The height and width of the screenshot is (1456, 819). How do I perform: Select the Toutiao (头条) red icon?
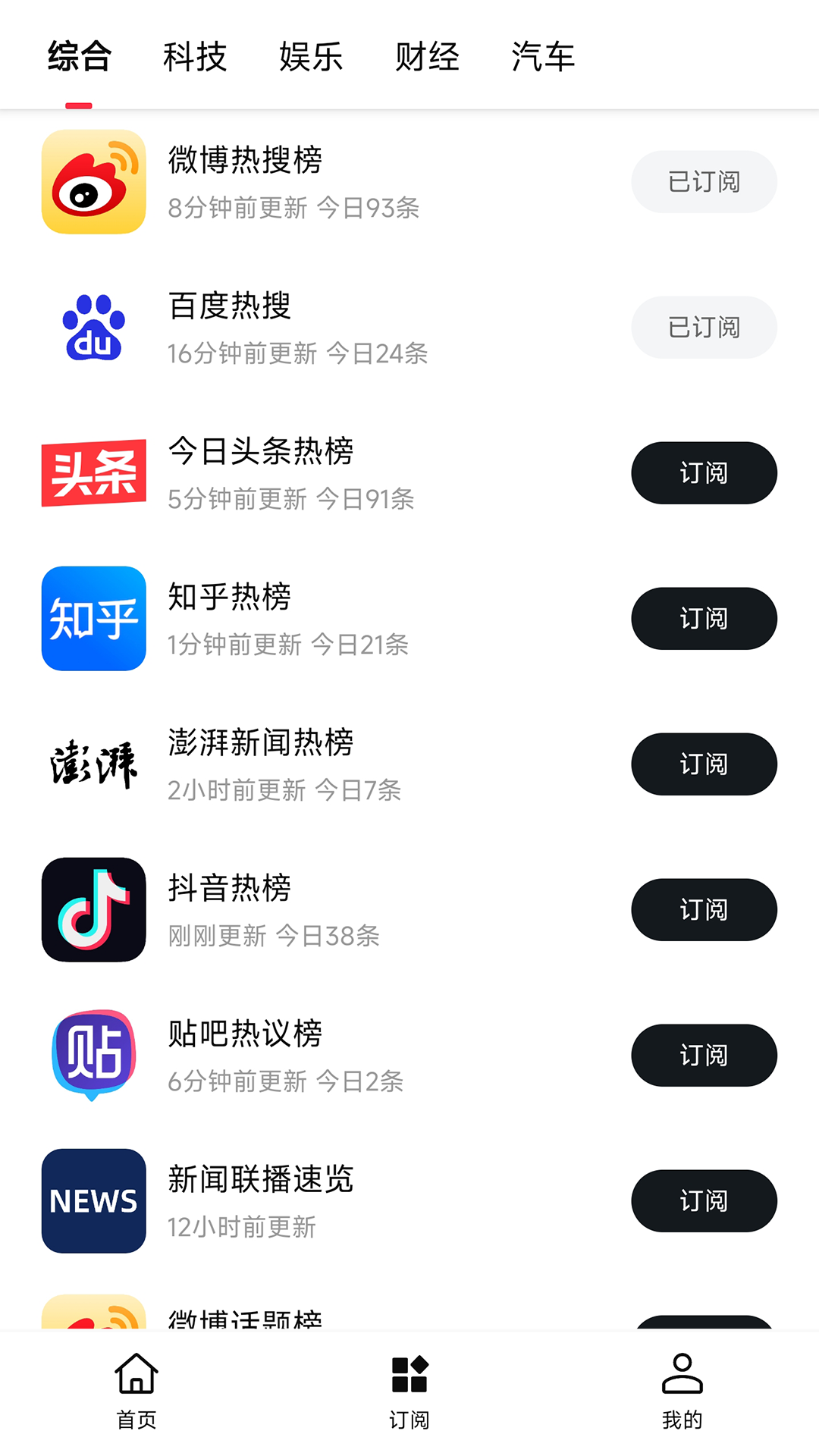coord(93,473)
